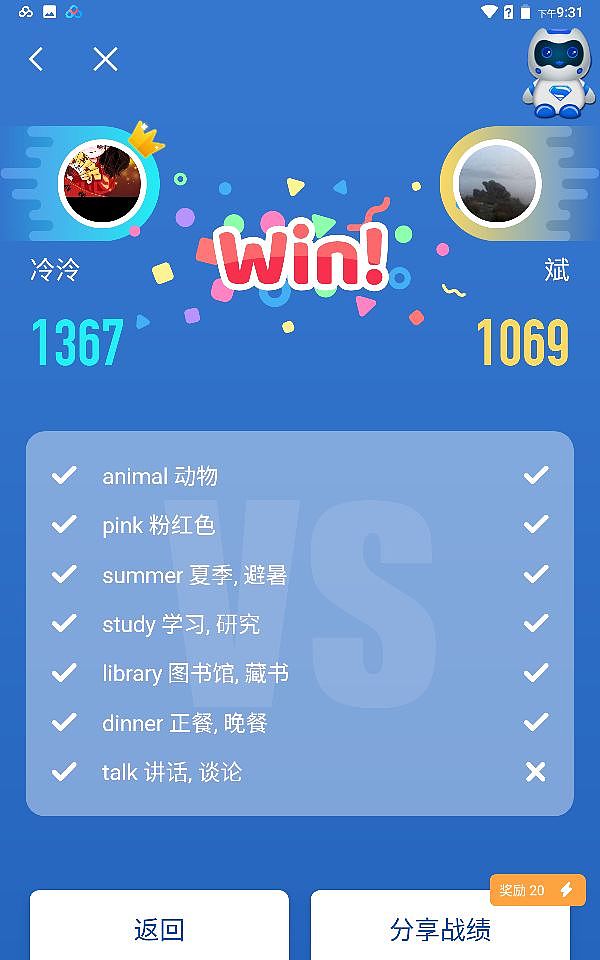
Task: Open the robot assistant mascot
Action: click(x=558, y=72)
